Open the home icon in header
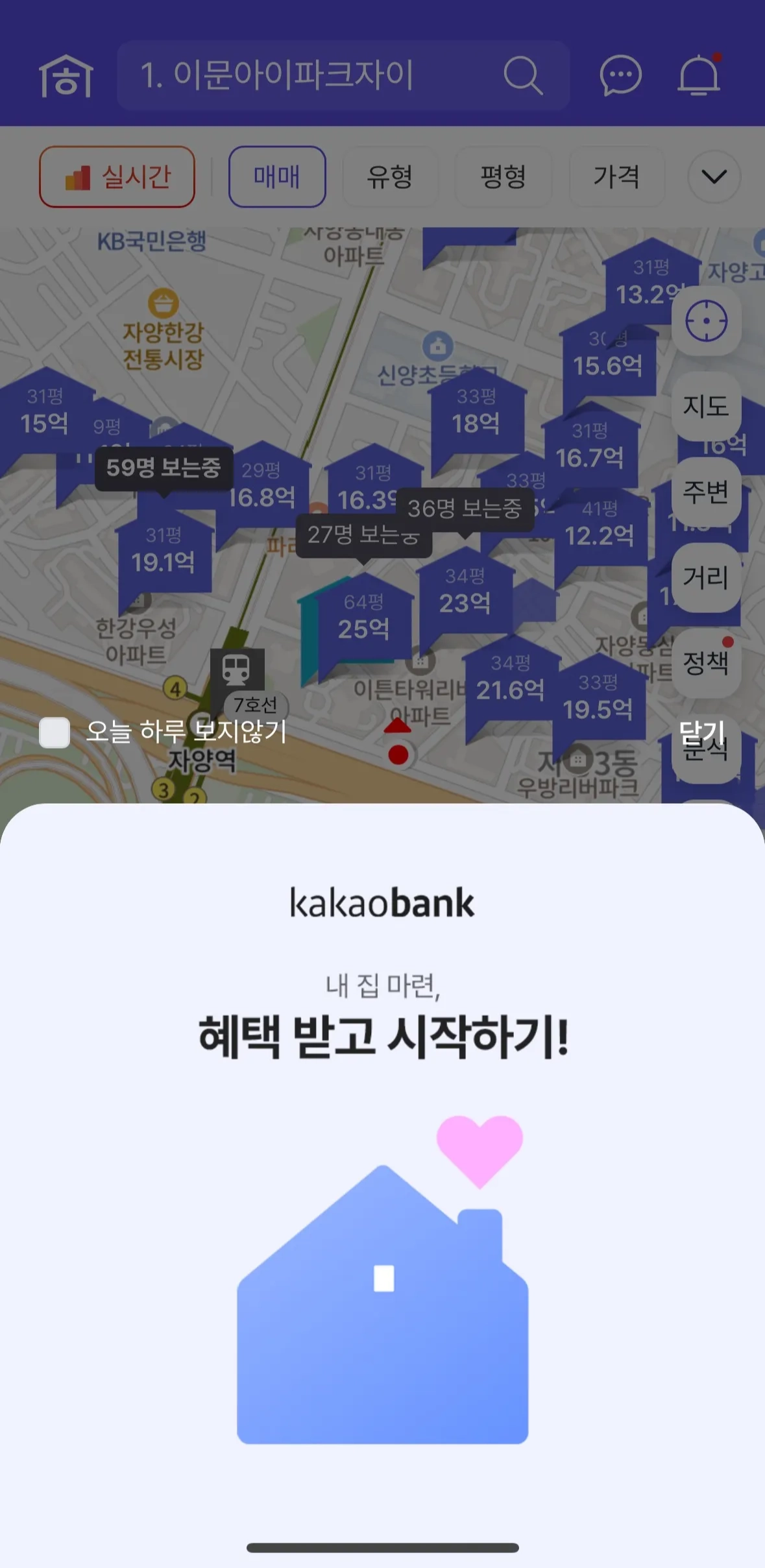The height and width of the screenshot is (1568, 765). coord(66,76)
